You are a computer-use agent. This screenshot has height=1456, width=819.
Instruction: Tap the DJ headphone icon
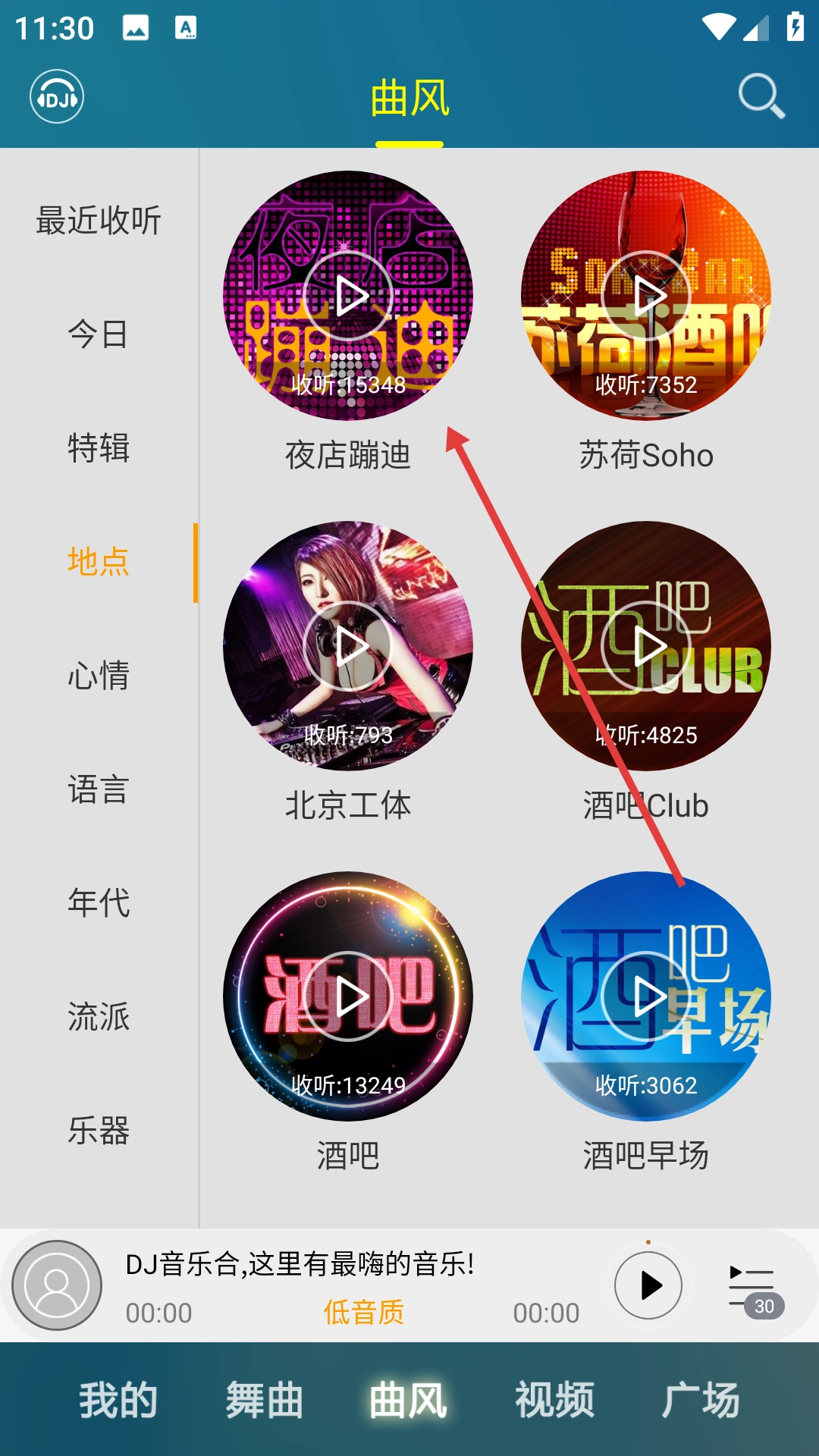point(57,96)
